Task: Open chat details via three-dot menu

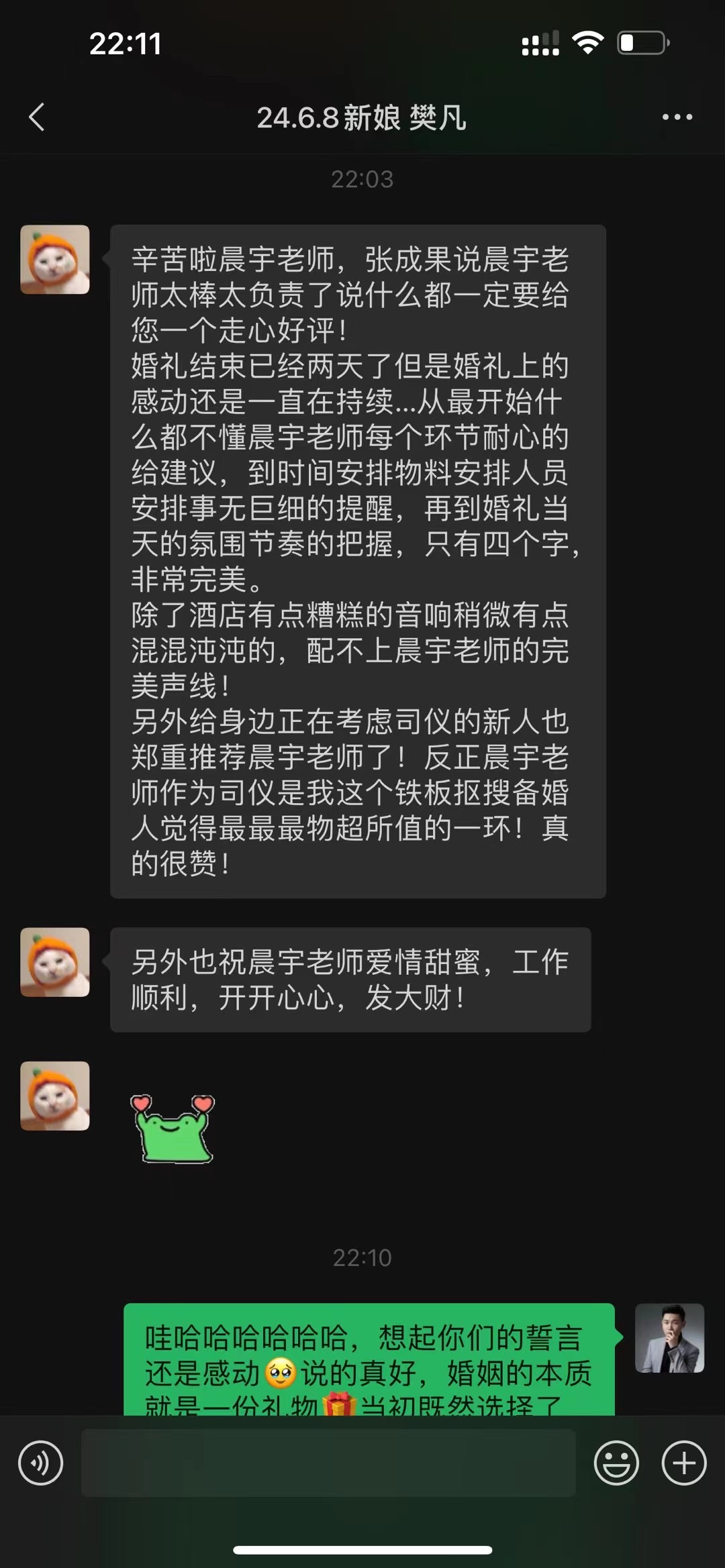Action: click(677, 117)
